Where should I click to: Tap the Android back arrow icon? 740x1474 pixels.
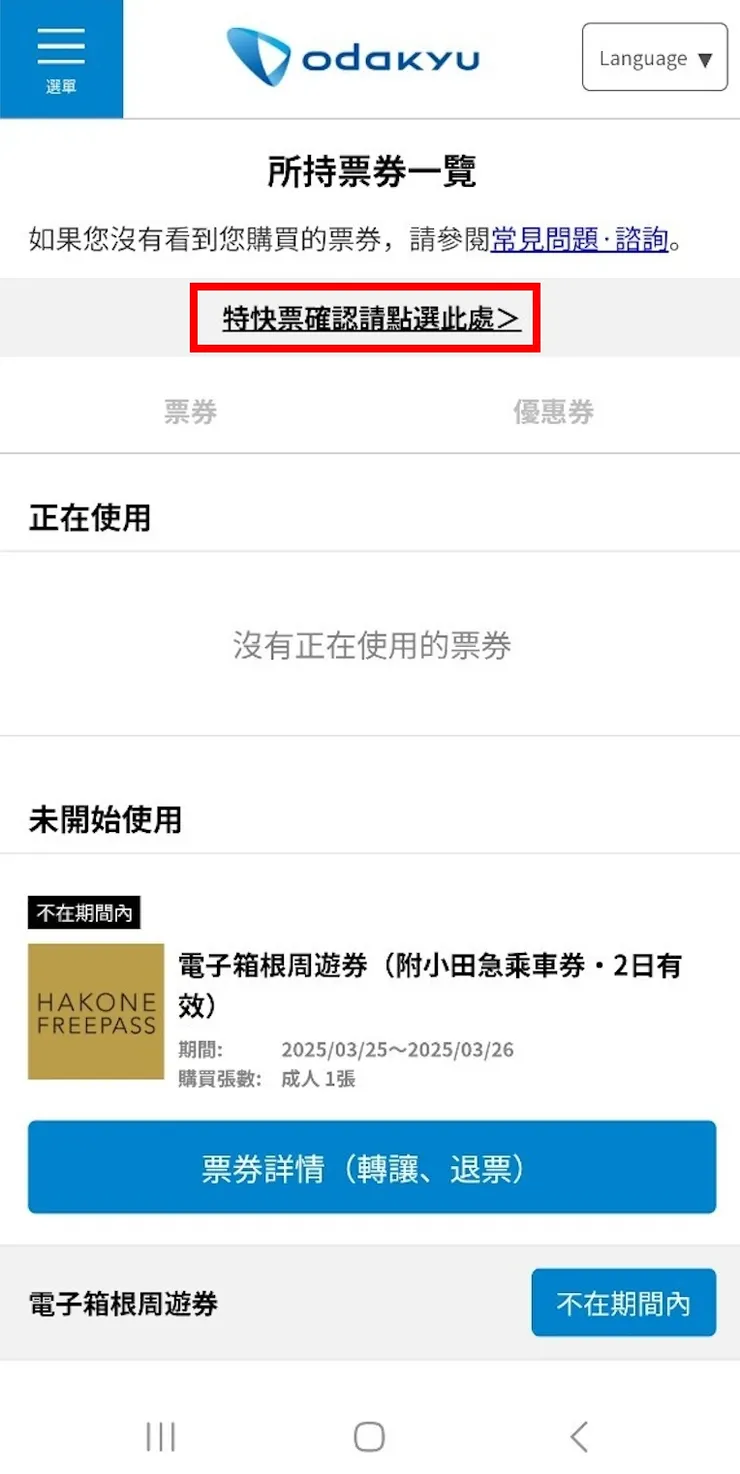(578, 1436)
